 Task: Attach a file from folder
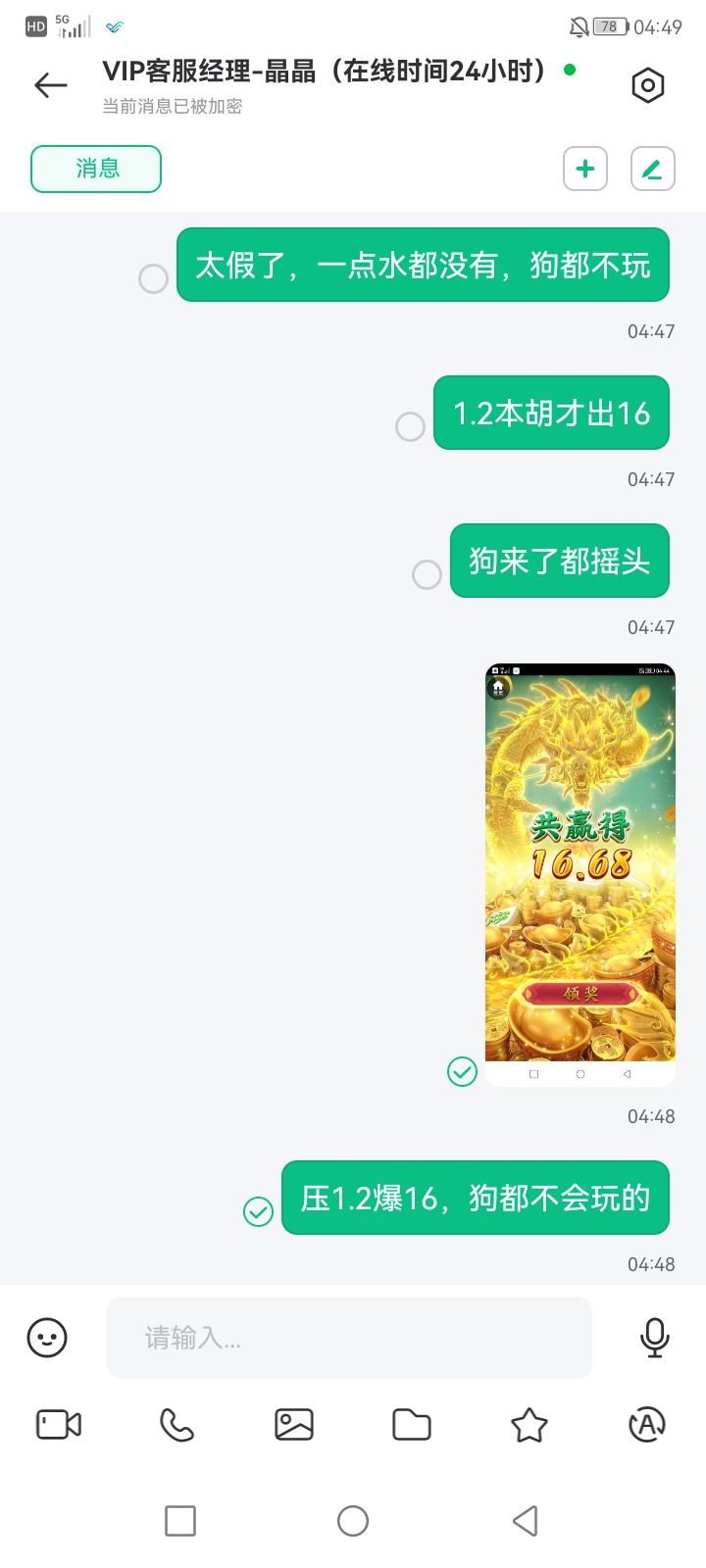pos(412,1424)
